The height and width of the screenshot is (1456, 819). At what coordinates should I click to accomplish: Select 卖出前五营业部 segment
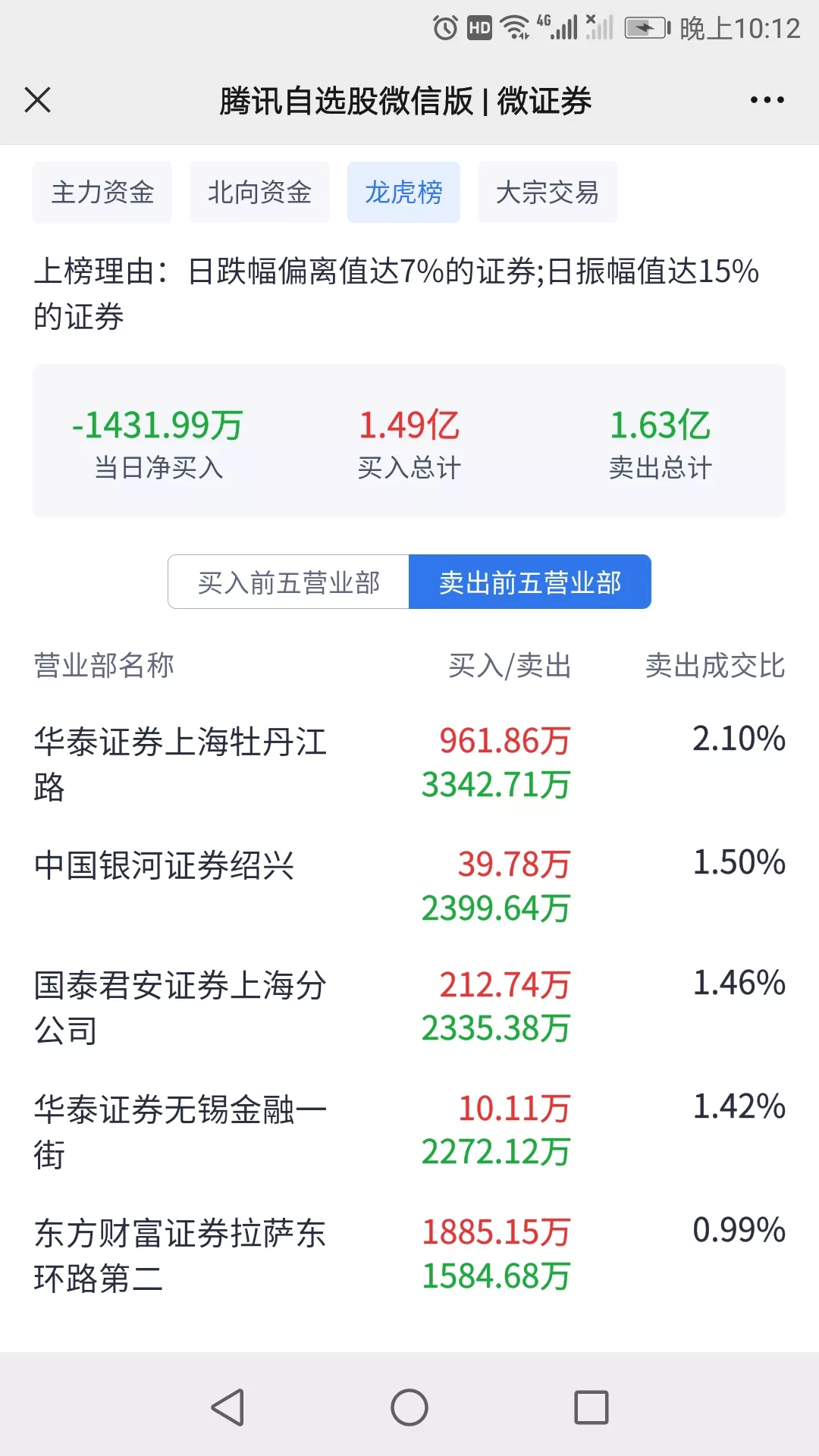[x=530, y=582]
